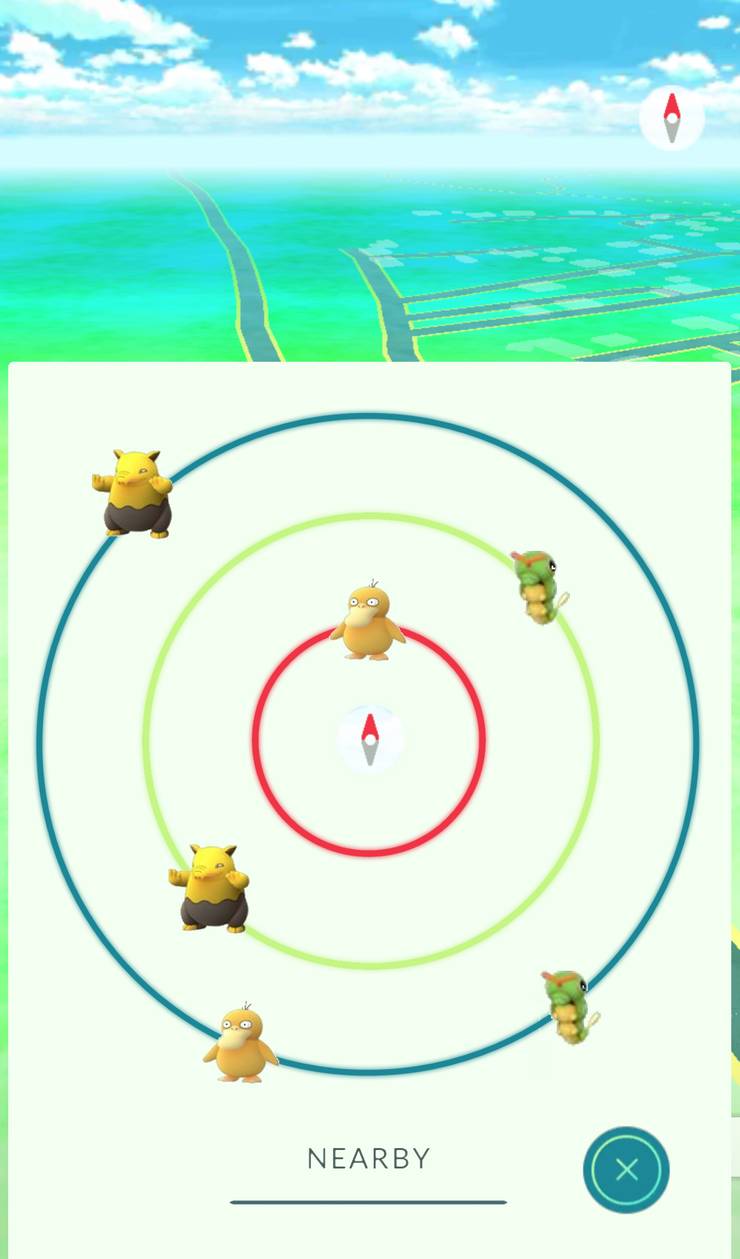Screen dimensions: 740x1259
Task: Tap the map compass icon
Action: point(672,118)
